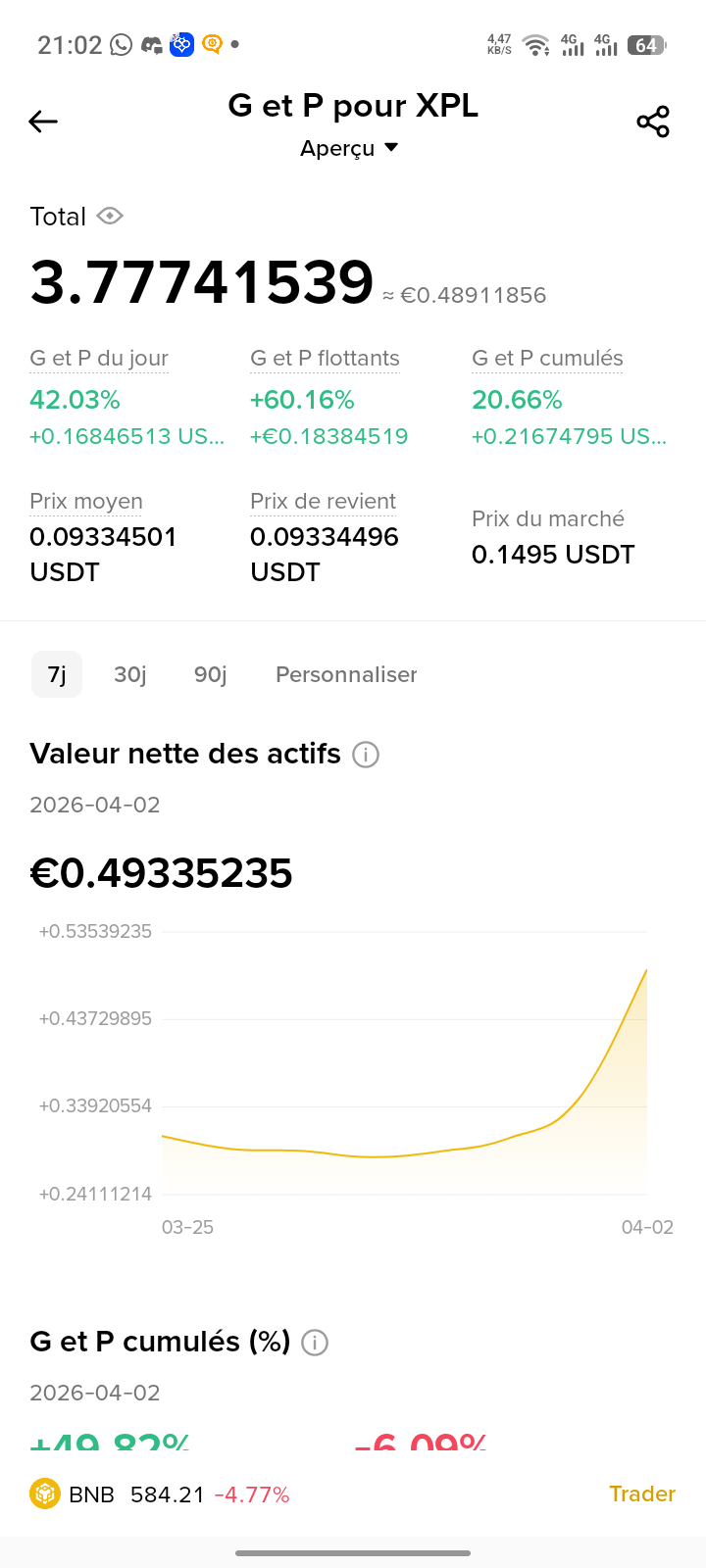Image resolution: width=706 pixels, height=1568 pixels.
Task: Share the XPL profit and loss page
Action: [653, 122]
